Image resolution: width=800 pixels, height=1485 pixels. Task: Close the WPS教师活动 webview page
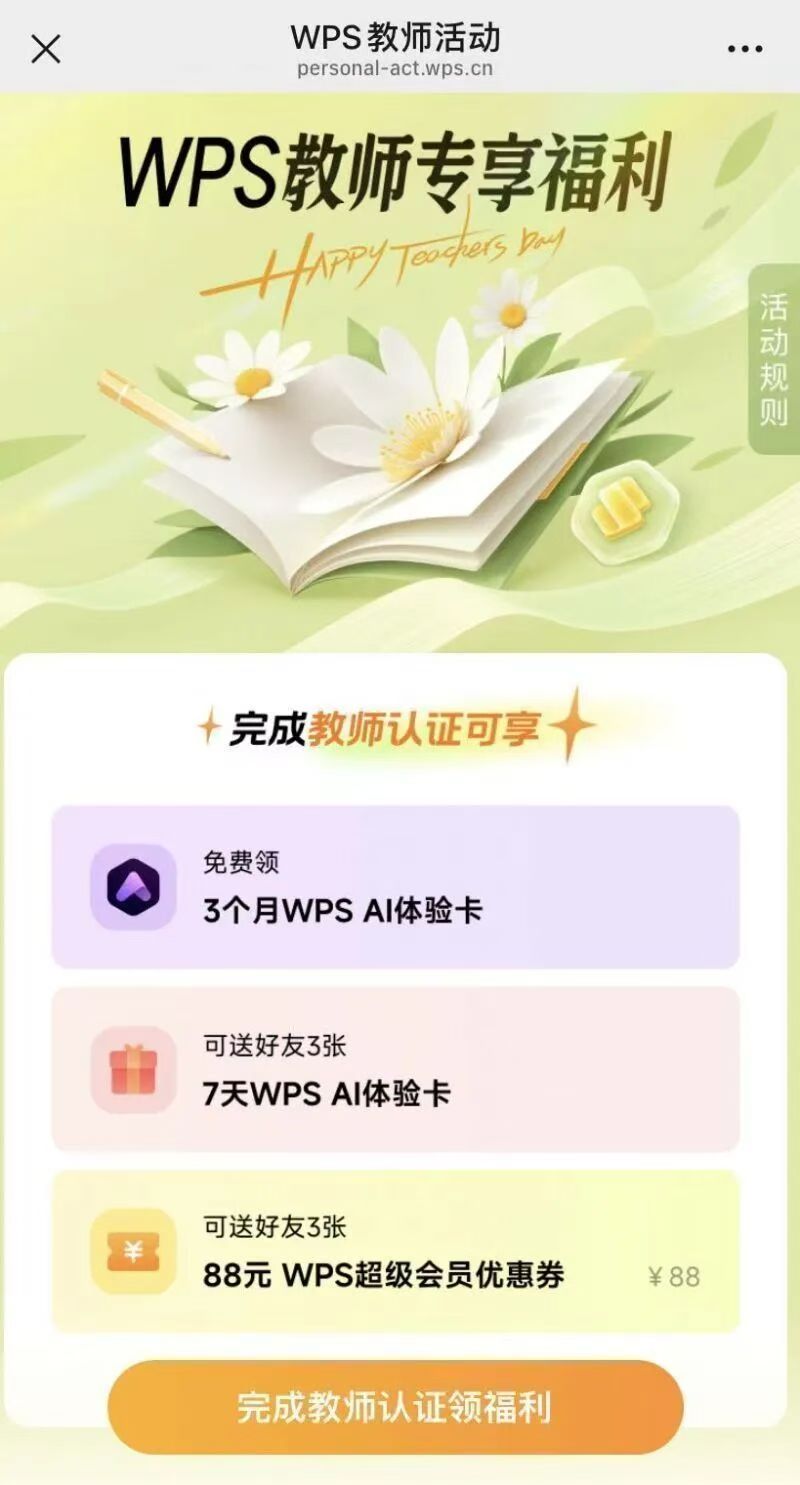[x=46, y=48]
